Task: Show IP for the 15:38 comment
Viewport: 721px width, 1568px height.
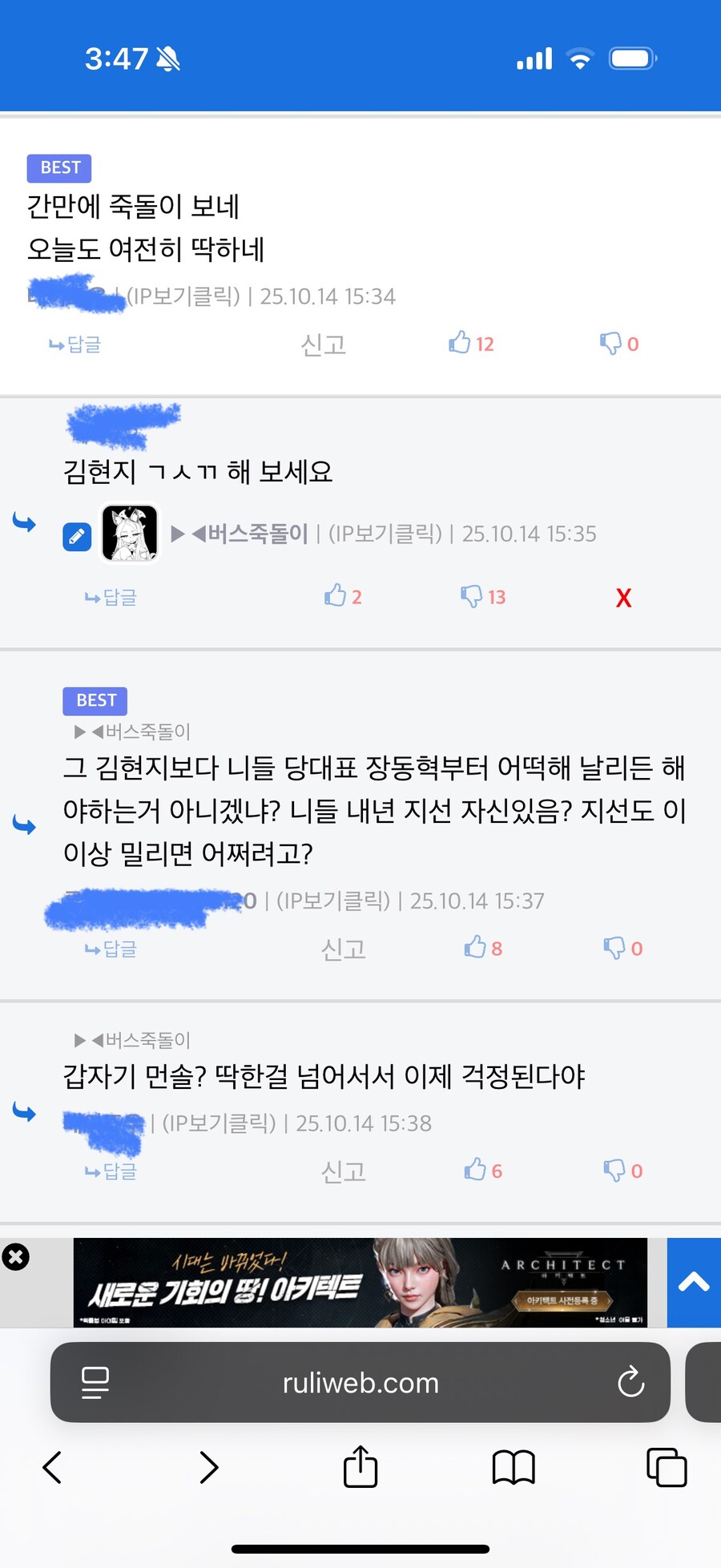Action: click(x=219, y=1123)
